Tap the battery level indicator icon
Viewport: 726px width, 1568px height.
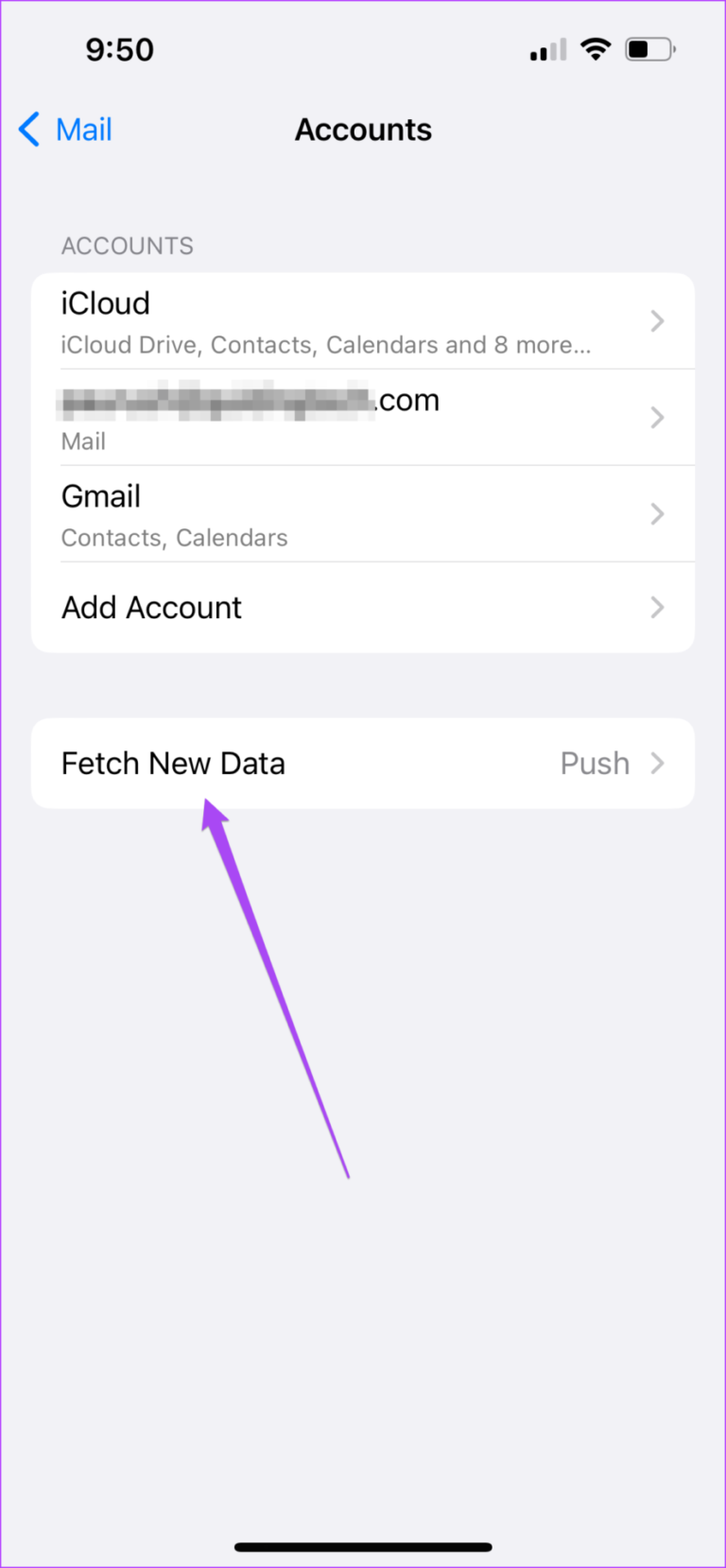pos(648,48)
